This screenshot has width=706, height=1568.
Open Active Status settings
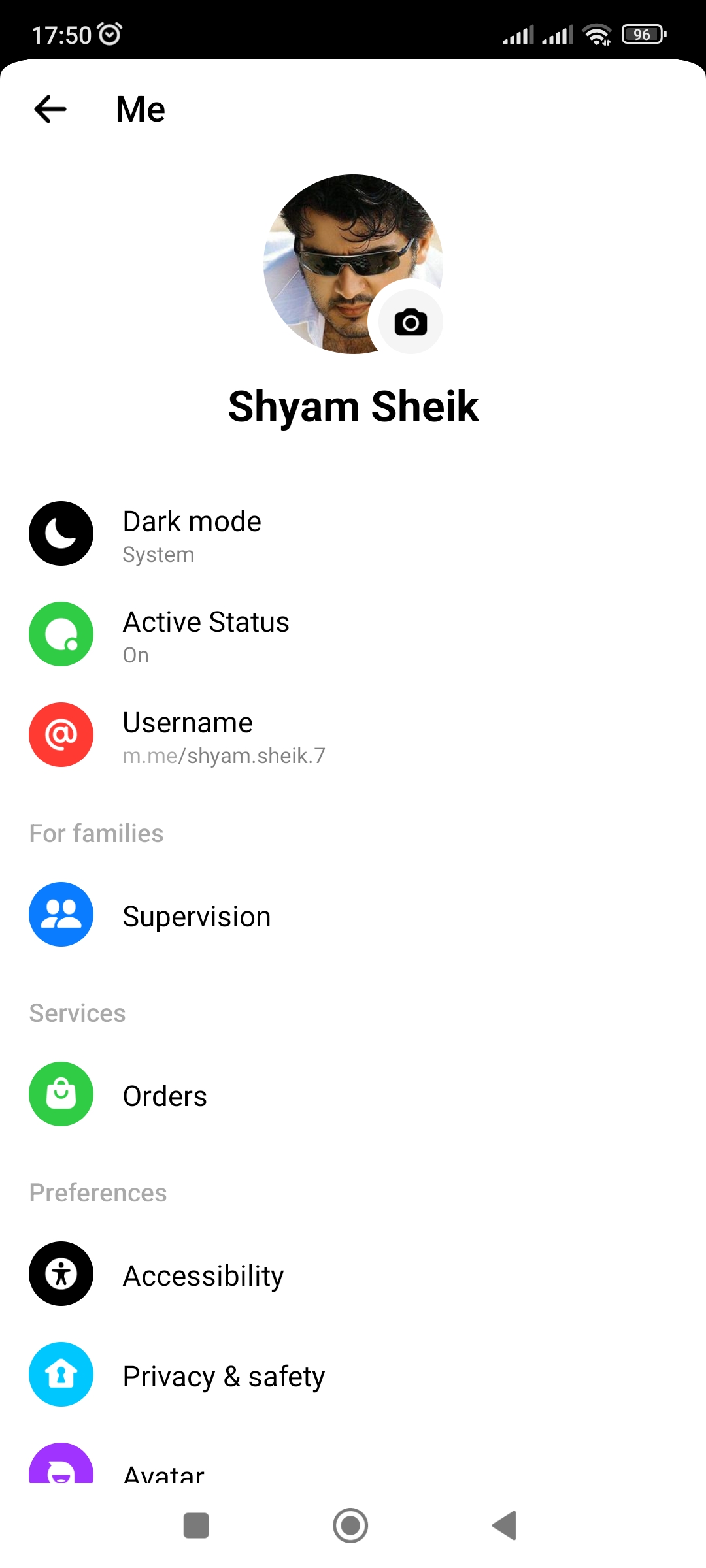pos(353,635)
